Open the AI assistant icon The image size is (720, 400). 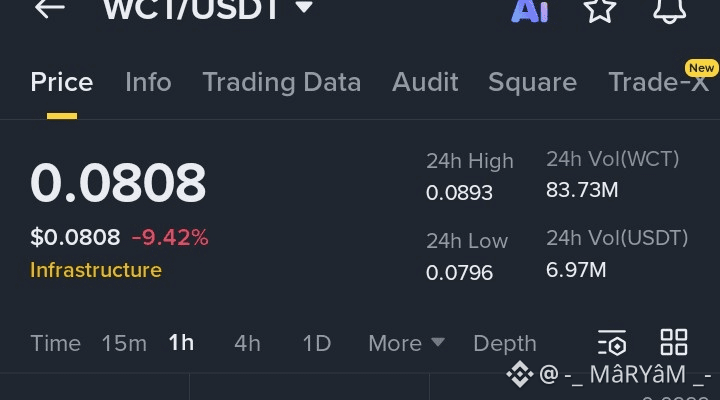[529, 11]
